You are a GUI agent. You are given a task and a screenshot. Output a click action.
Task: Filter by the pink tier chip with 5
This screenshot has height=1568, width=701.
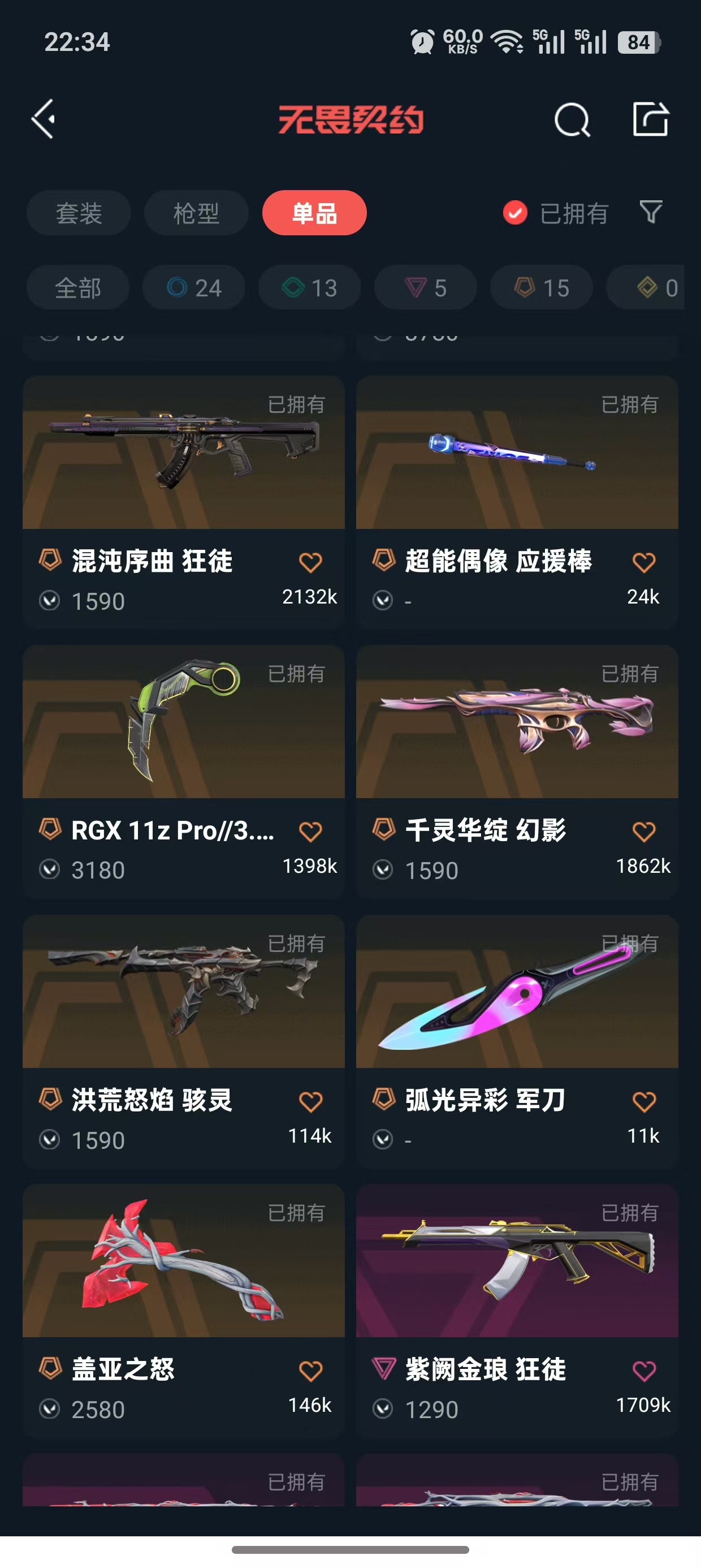(x=425, y=287)
